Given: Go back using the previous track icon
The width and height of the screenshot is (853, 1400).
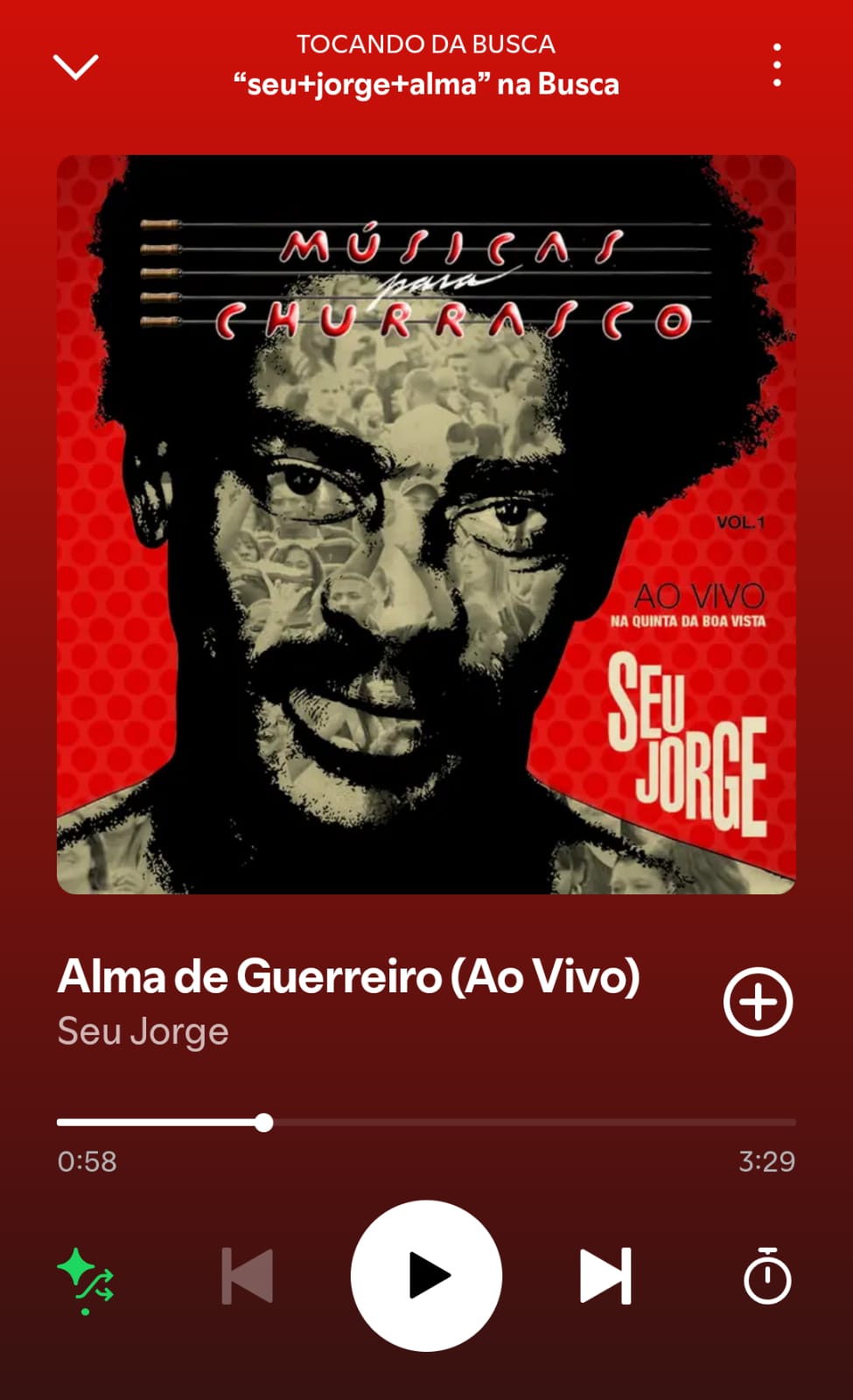Looking at the screenshot, I should coord(246,1277).
